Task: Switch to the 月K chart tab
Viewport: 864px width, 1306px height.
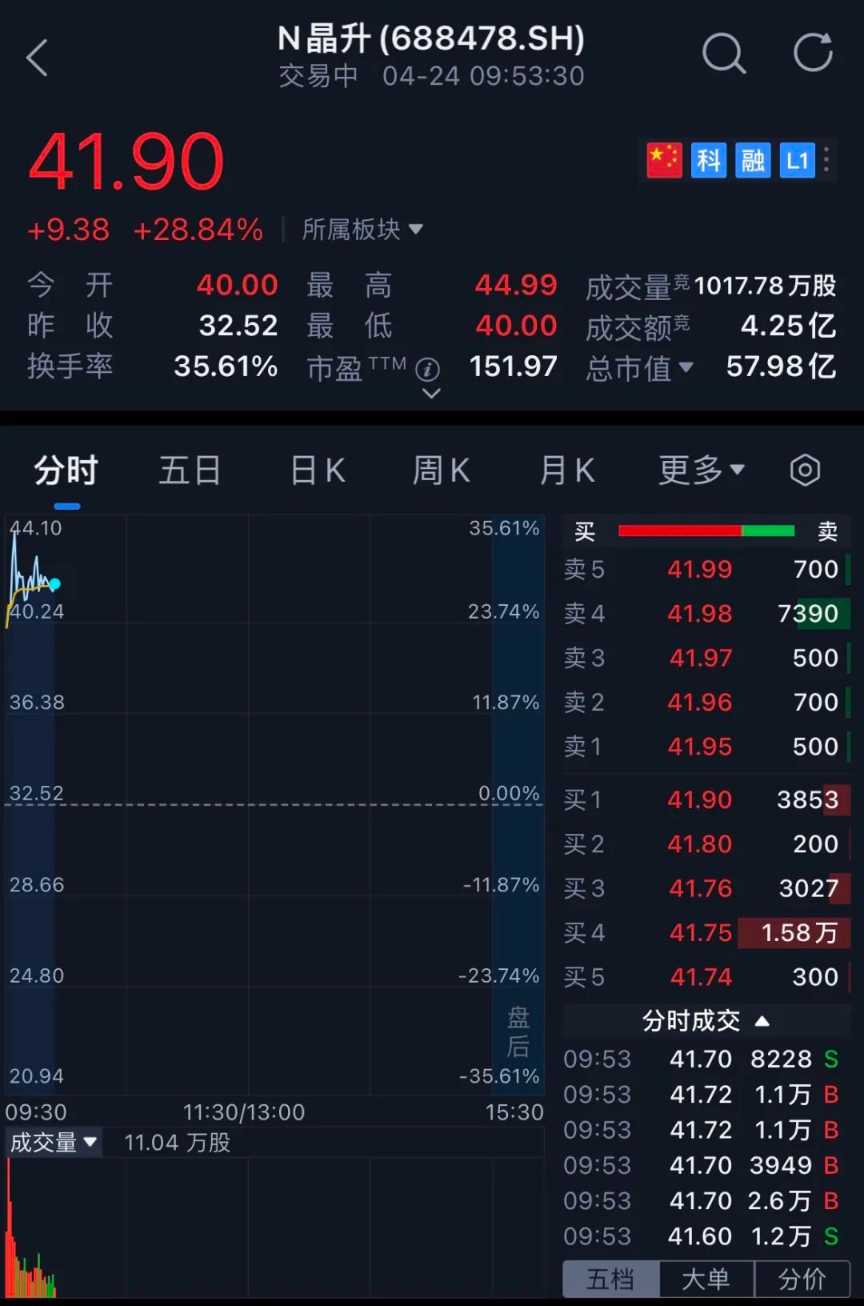Action: tap(567, 470)
